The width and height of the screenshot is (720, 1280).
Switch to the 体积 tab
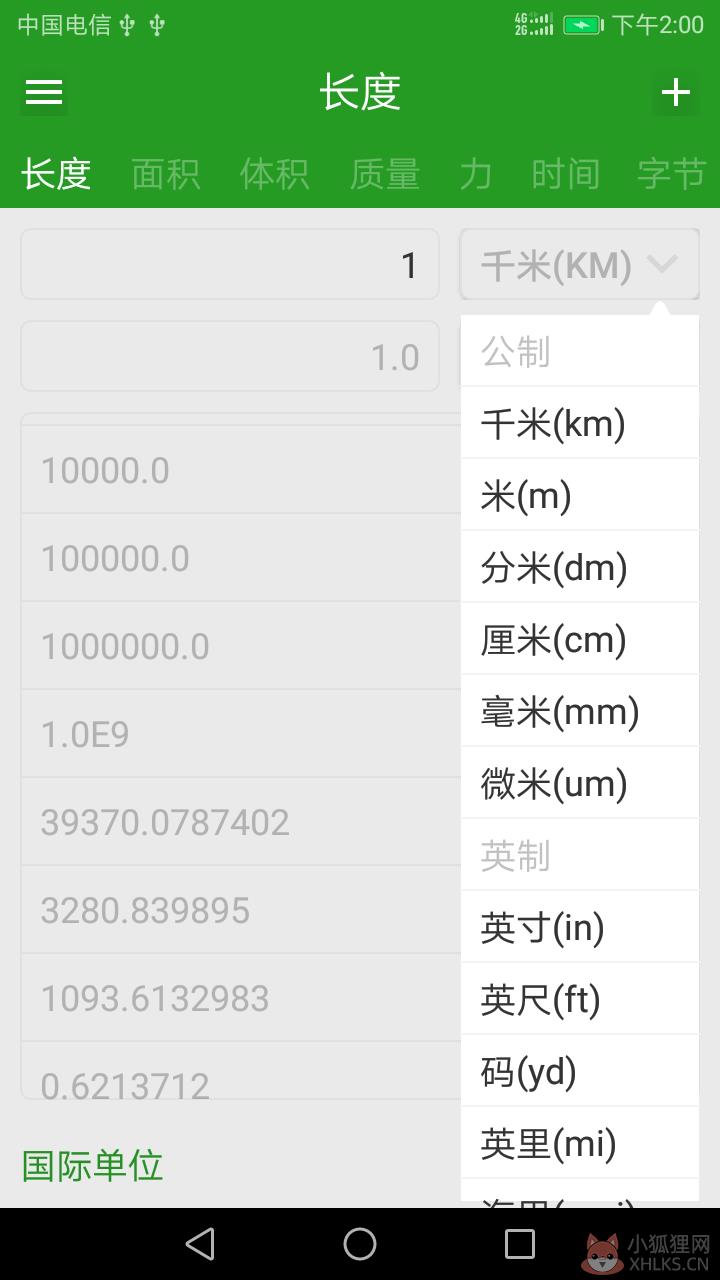click(274, 174)
